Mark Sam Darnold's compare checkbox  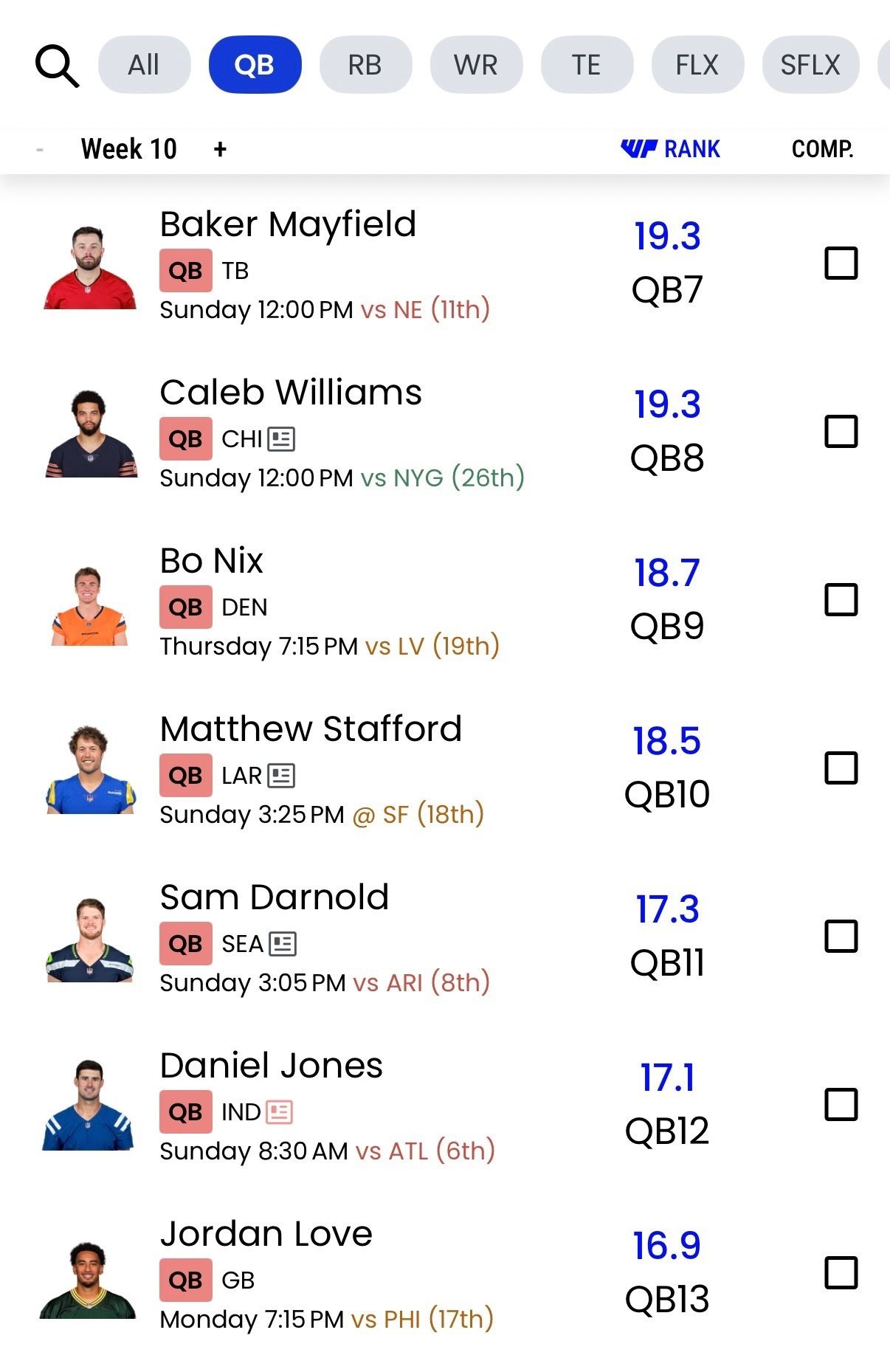[x=841, y=937]
